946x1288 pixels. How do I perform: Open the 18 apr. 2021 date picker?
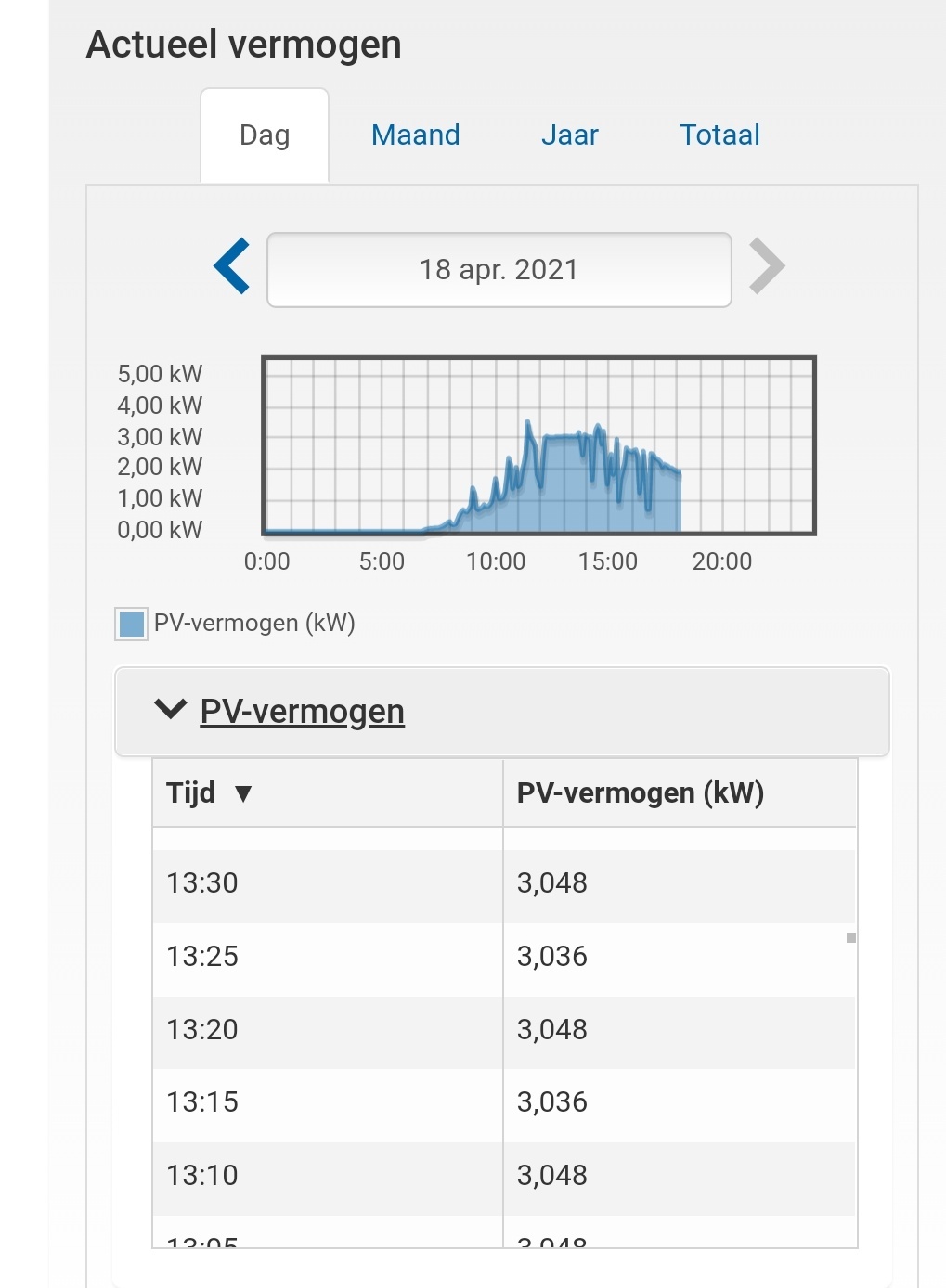coord(499,270)
